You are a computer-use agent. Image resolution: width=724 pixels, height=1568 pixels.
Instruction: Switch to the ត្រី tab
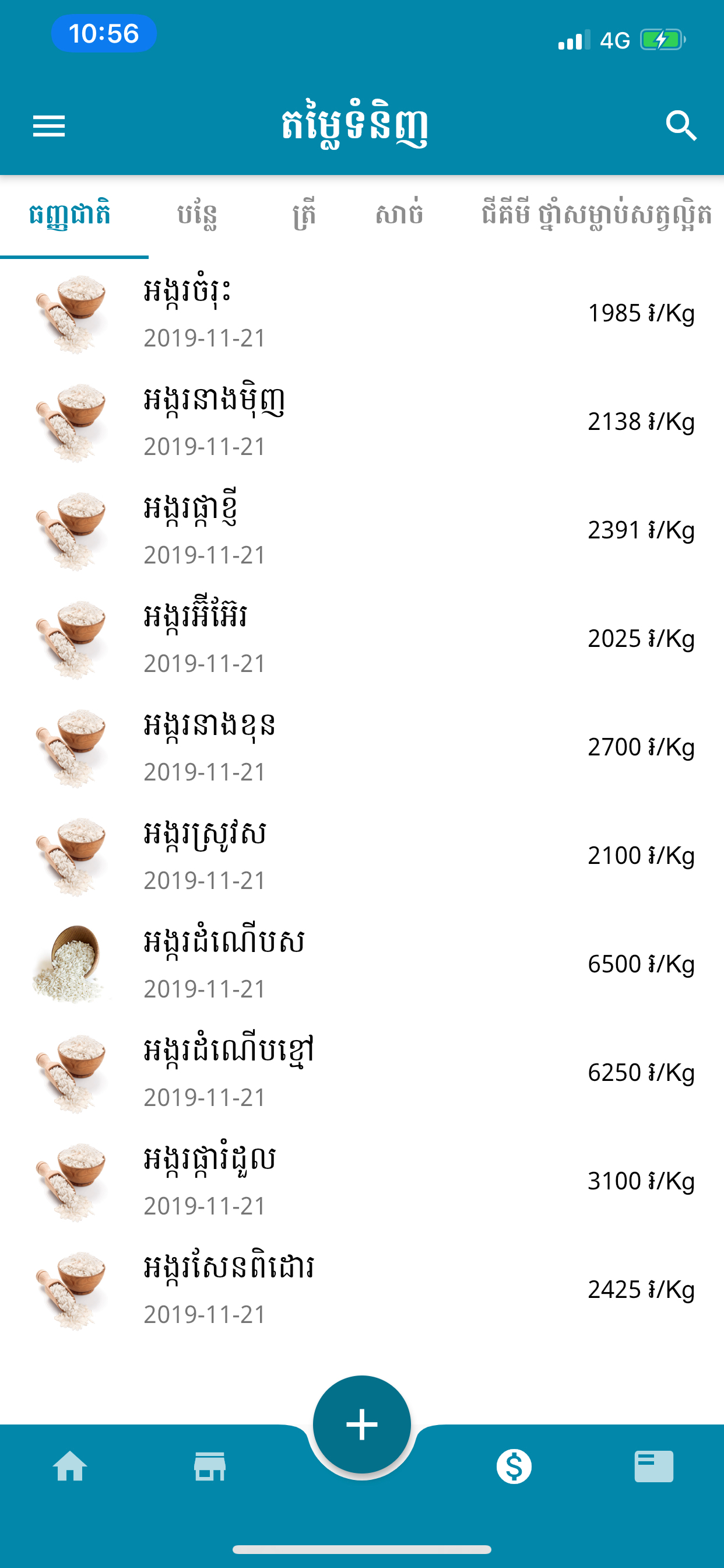point(304,215)
